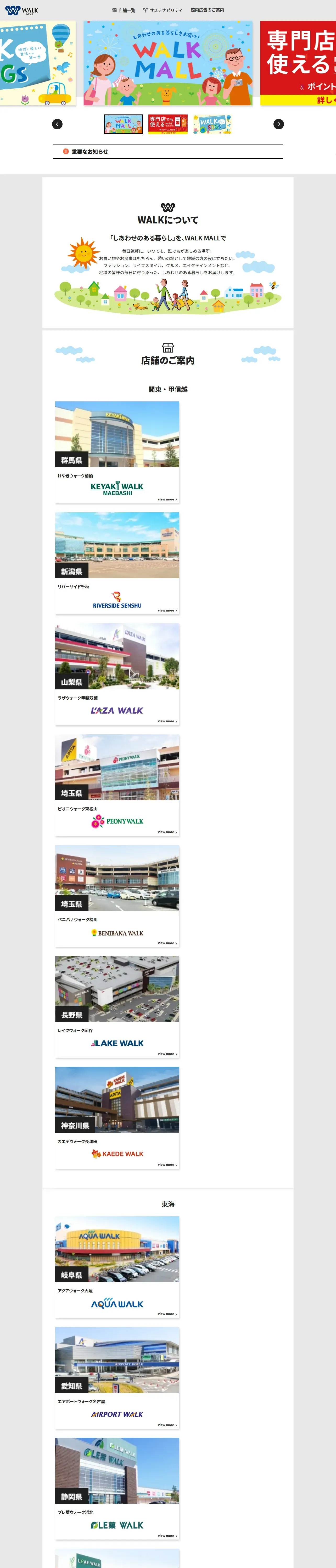This screenshot has width=336, height=1568.
Task: Open the Aqua Walk store card
Action: click(x=117, y=1267)
